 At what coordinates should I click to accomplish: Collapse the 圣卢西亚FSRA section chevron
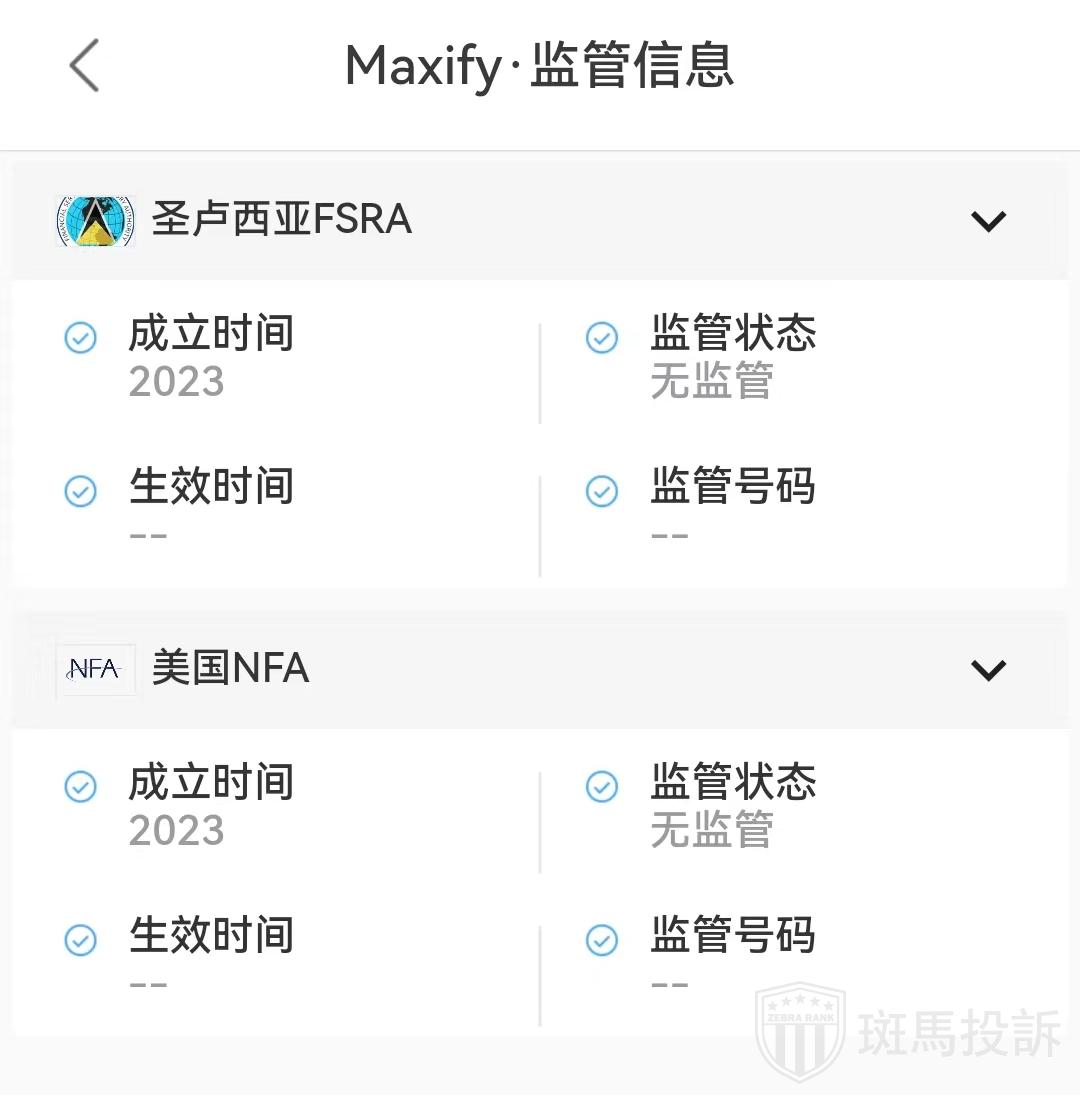pyautogui.click(x=988, y=220)
